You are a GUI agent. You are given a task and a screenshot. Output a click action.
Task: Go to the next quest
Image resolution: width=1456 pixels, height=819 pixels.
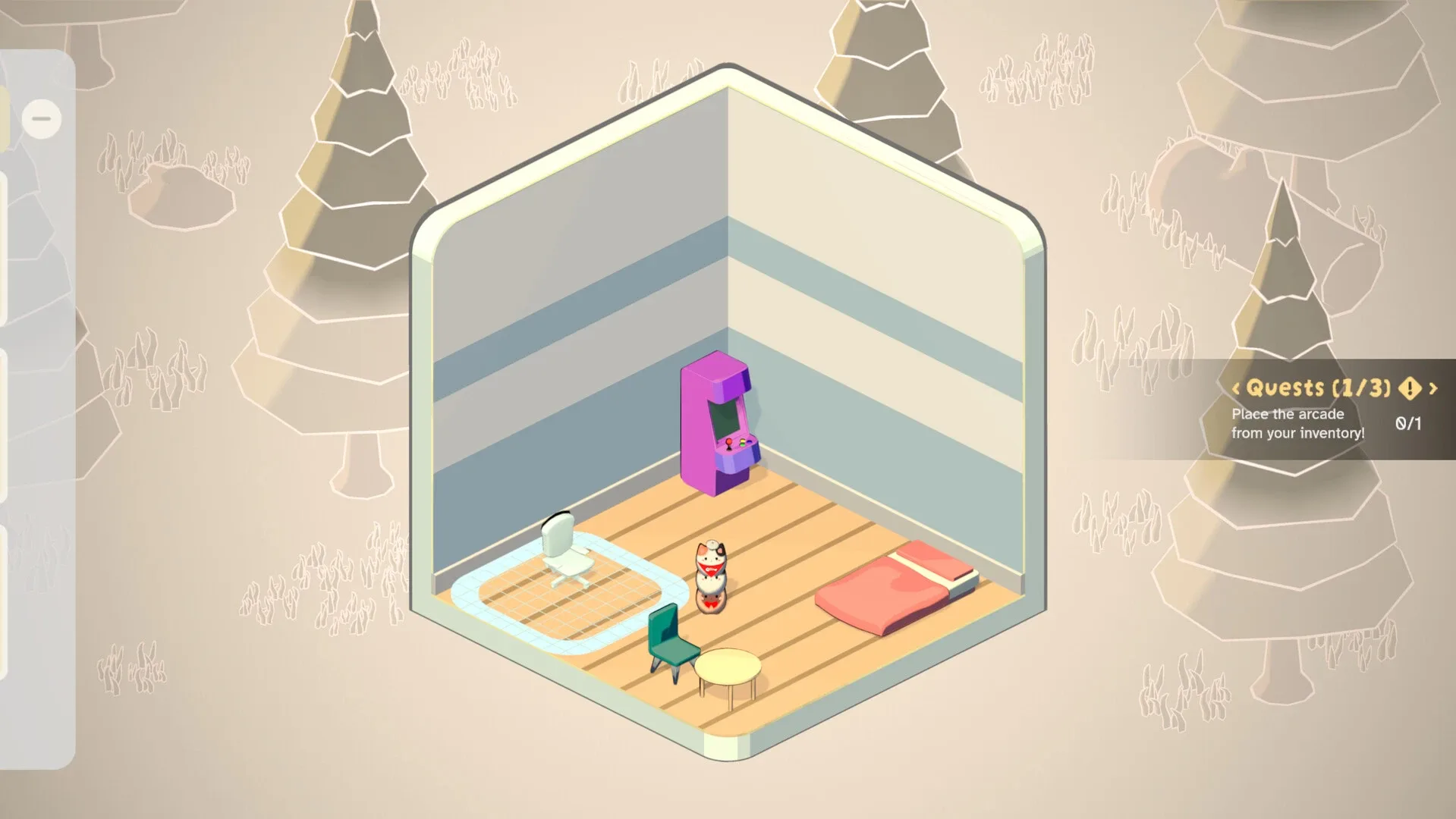pos(1432,388)
